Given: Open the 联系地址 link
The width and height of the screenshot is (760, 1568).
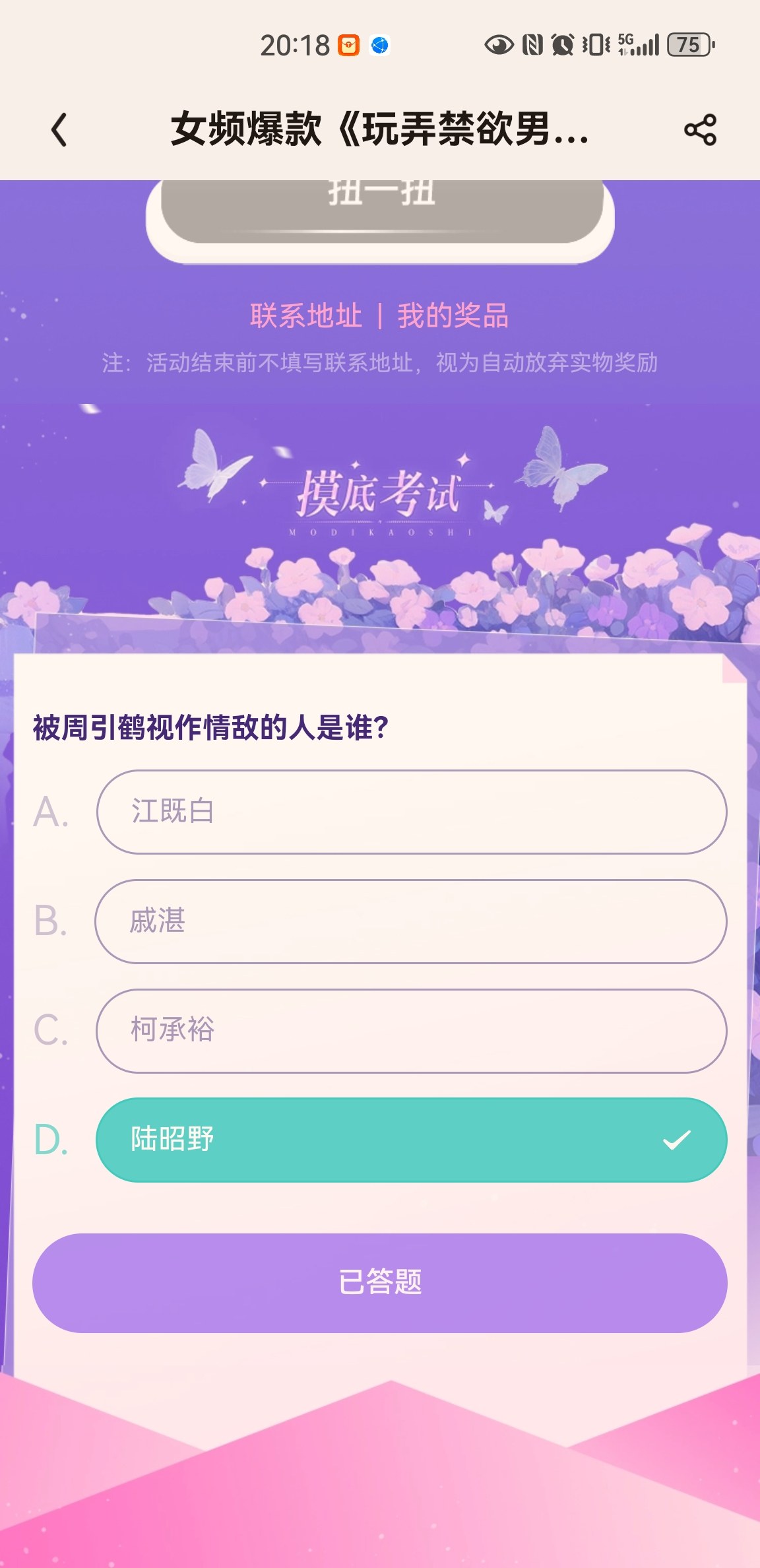Looking at the screenshot, I should (306, 315).
